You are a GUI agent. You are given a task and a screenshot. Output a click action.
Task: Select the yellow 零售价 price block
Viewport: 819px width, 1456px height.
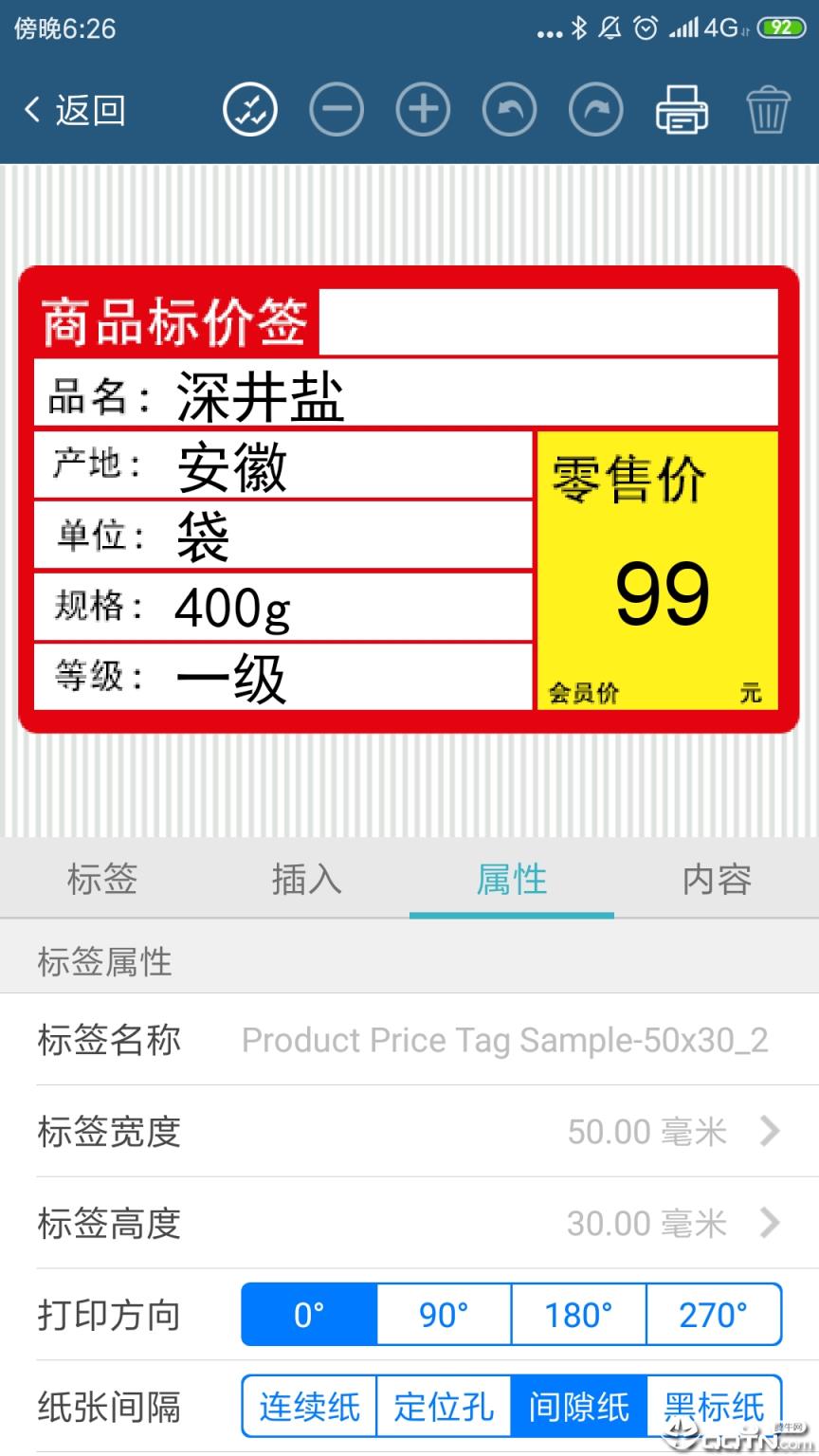(657, 569)
